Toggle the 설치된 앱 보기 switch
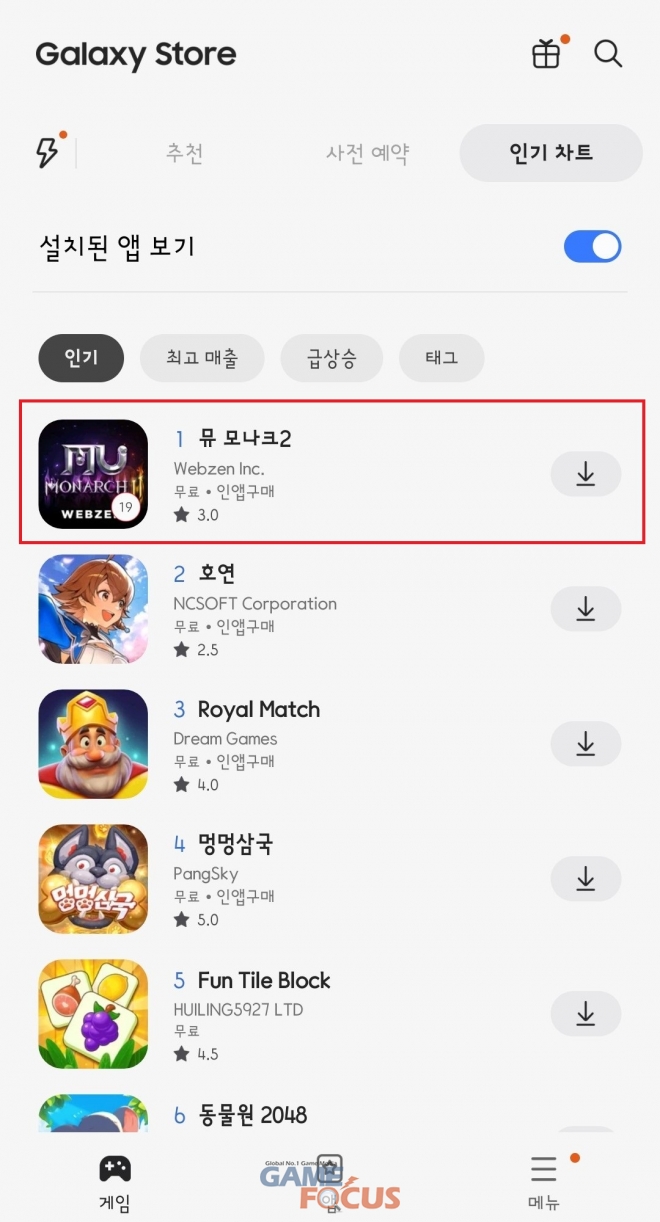This screenshot has height=1222, width=660. pyautogui.click(x=592, y=247)
